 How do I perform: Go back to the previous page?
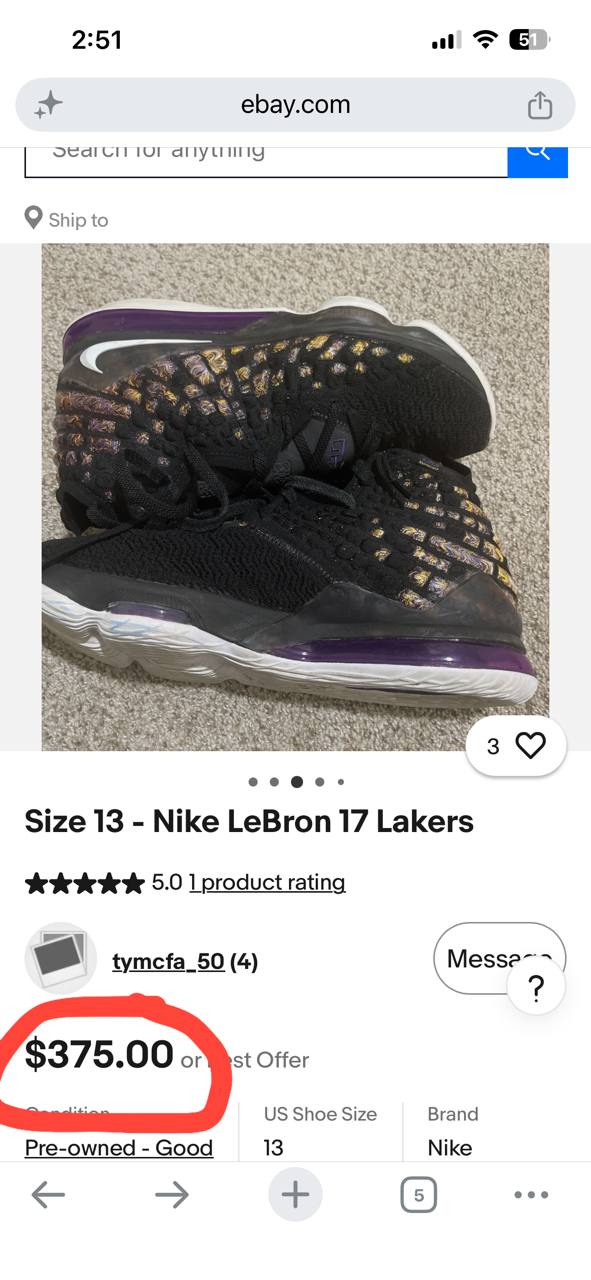(48, 1195)
